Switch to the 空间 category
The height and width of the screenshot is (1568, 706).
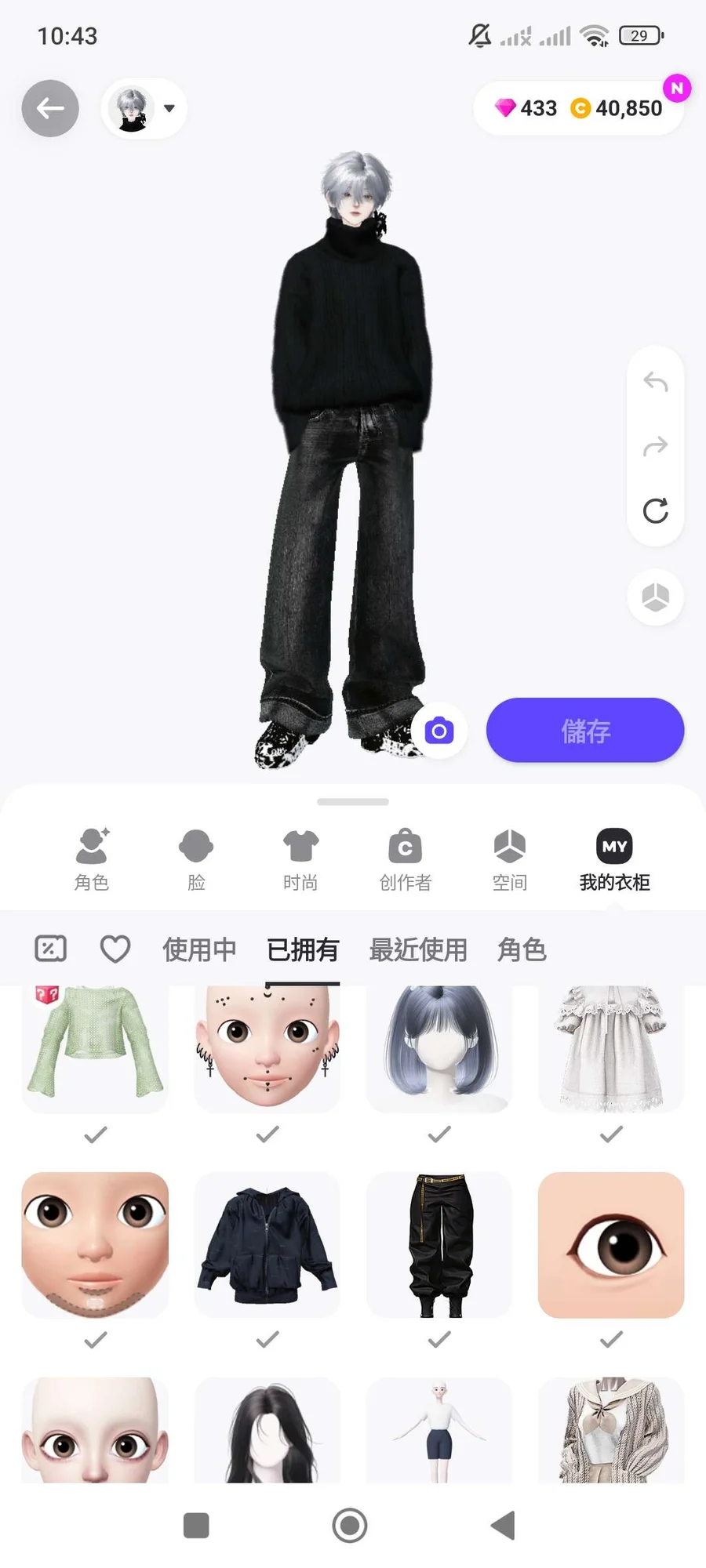pos(510,860)
